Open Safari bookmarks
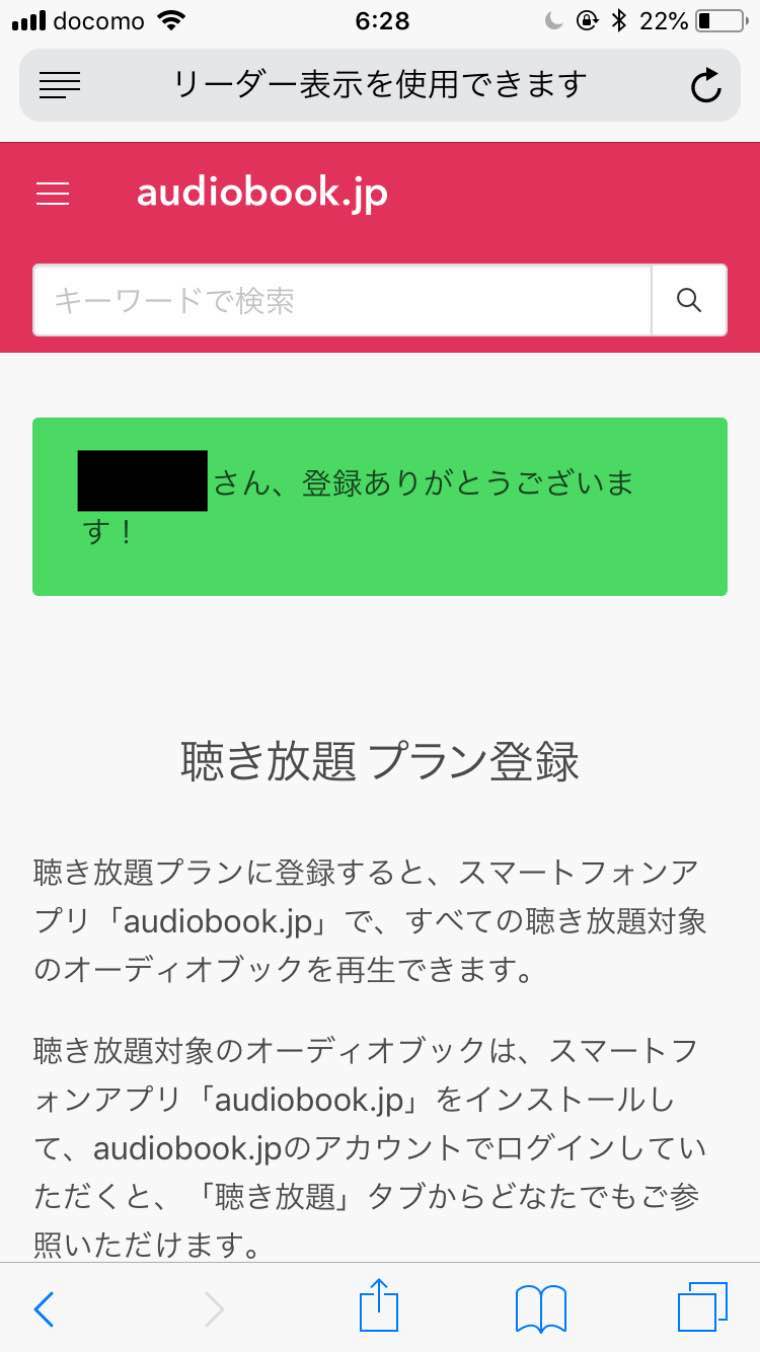This screenshot has width=760, height=1352. 541,1308
